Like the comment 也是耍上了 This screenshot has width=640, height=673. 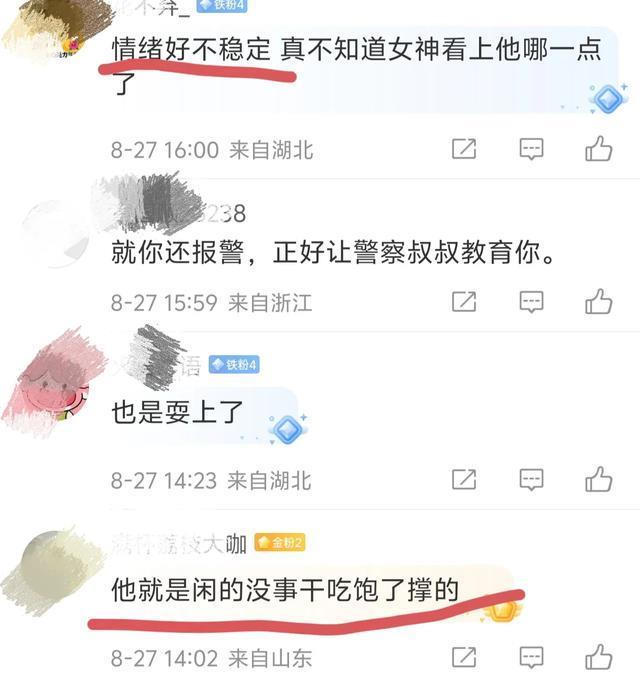pos(598,479)
